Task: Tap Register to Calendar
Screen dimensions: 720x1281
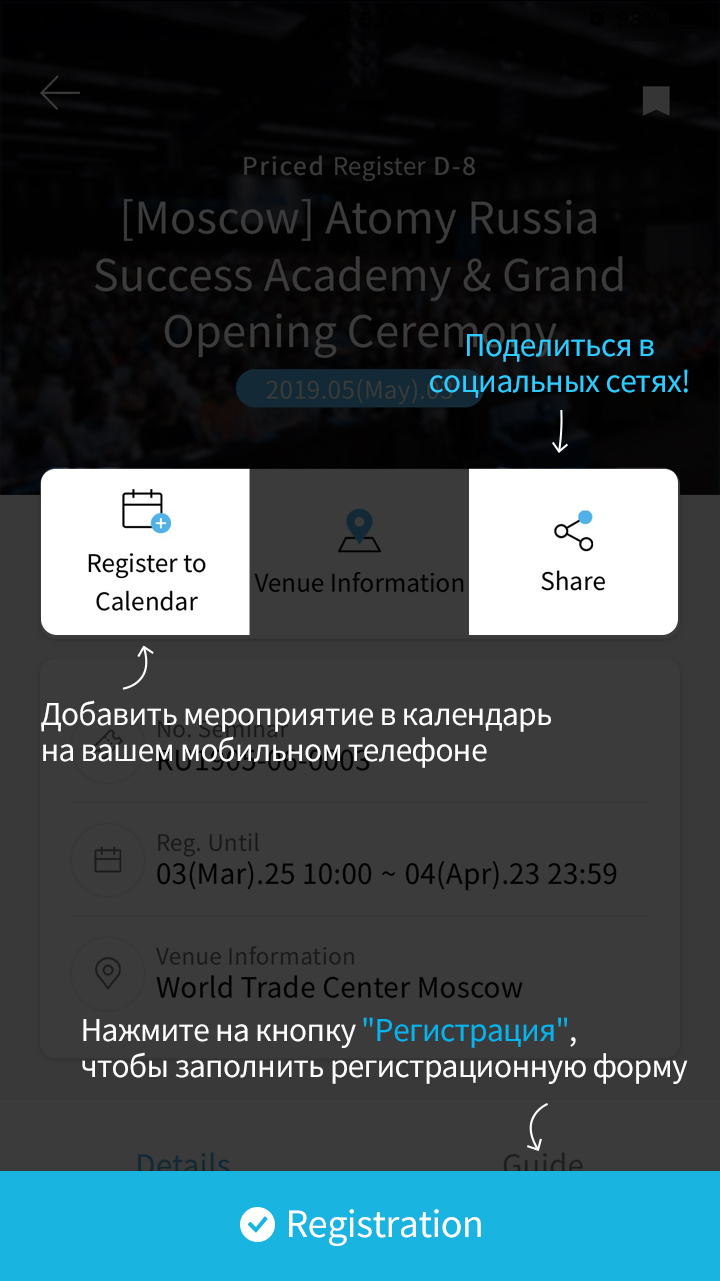Action: tap(146, 552)
